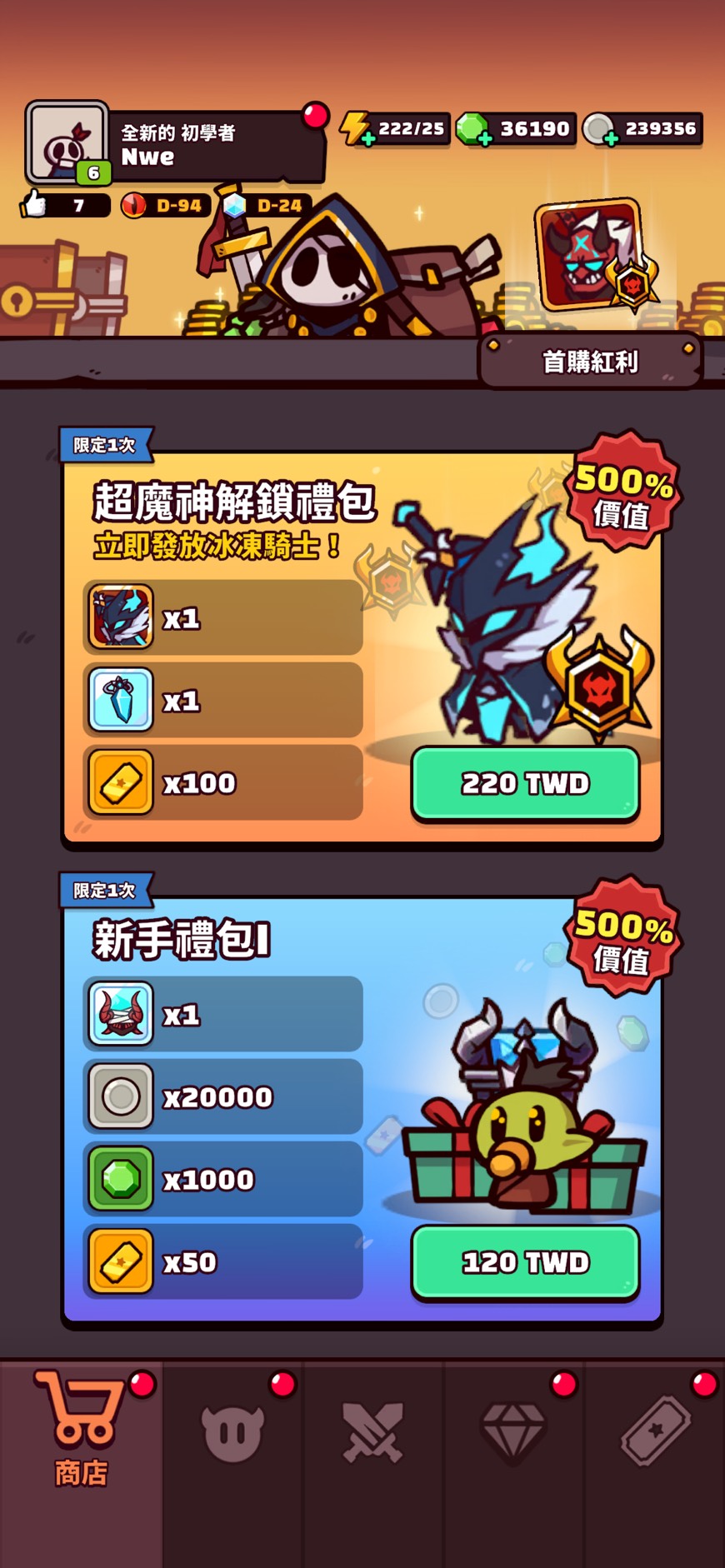Open the D-24 crystal event
The width and height of the screenshot is (725, 1568).
pos(265,205)
